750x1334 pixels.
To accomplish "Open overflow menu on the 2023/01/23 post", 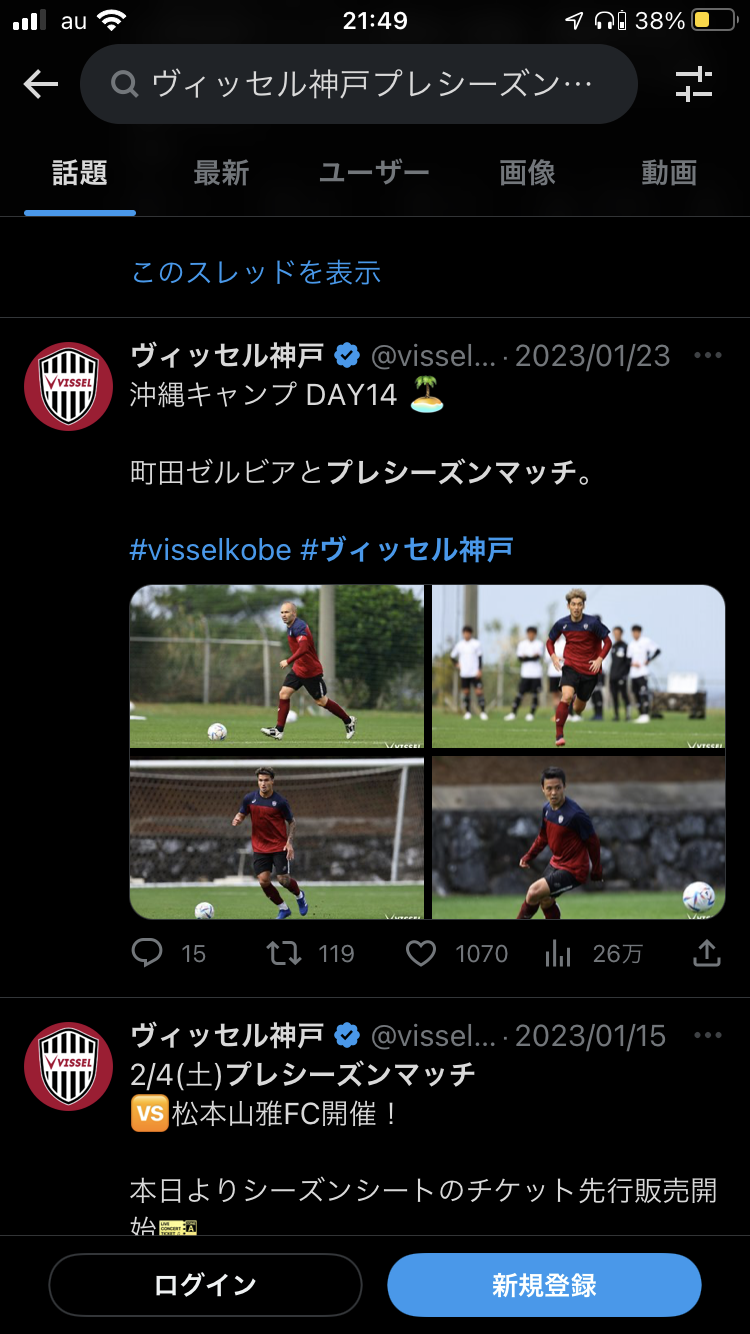I will 707,356.
